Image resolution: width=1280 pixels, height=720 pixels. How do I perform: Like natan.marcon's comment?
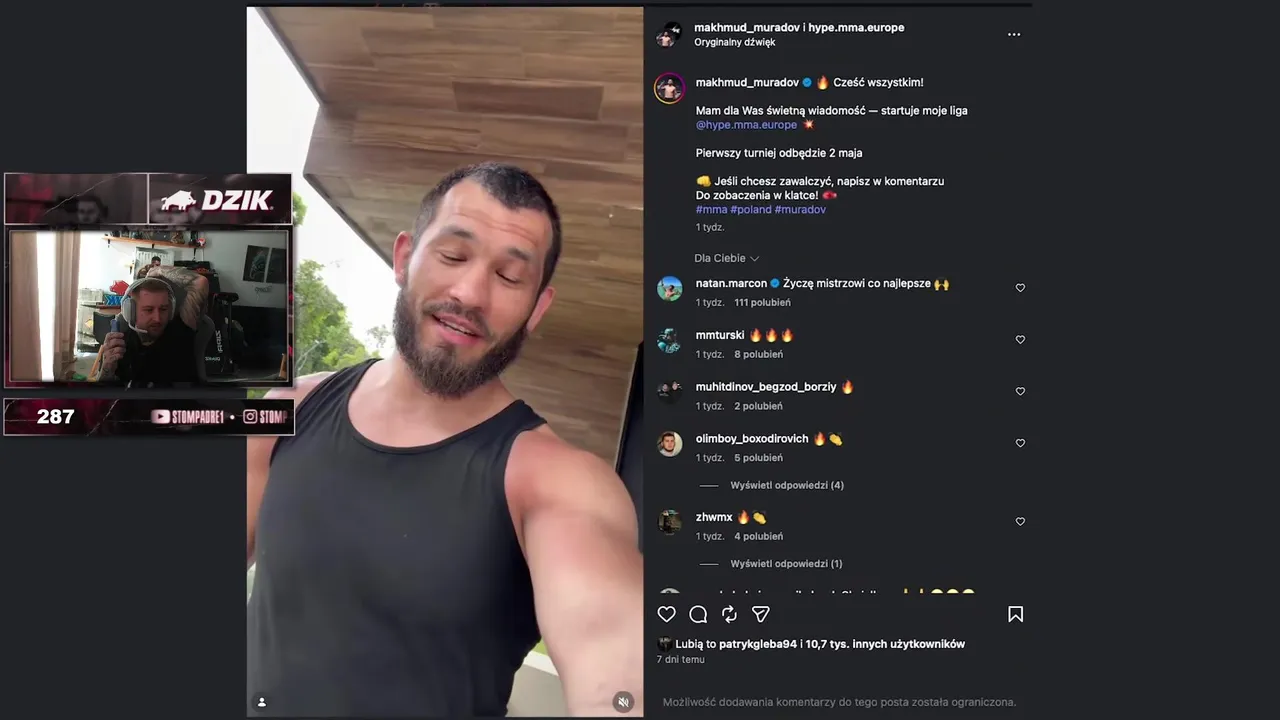[x=1020, y=288]
